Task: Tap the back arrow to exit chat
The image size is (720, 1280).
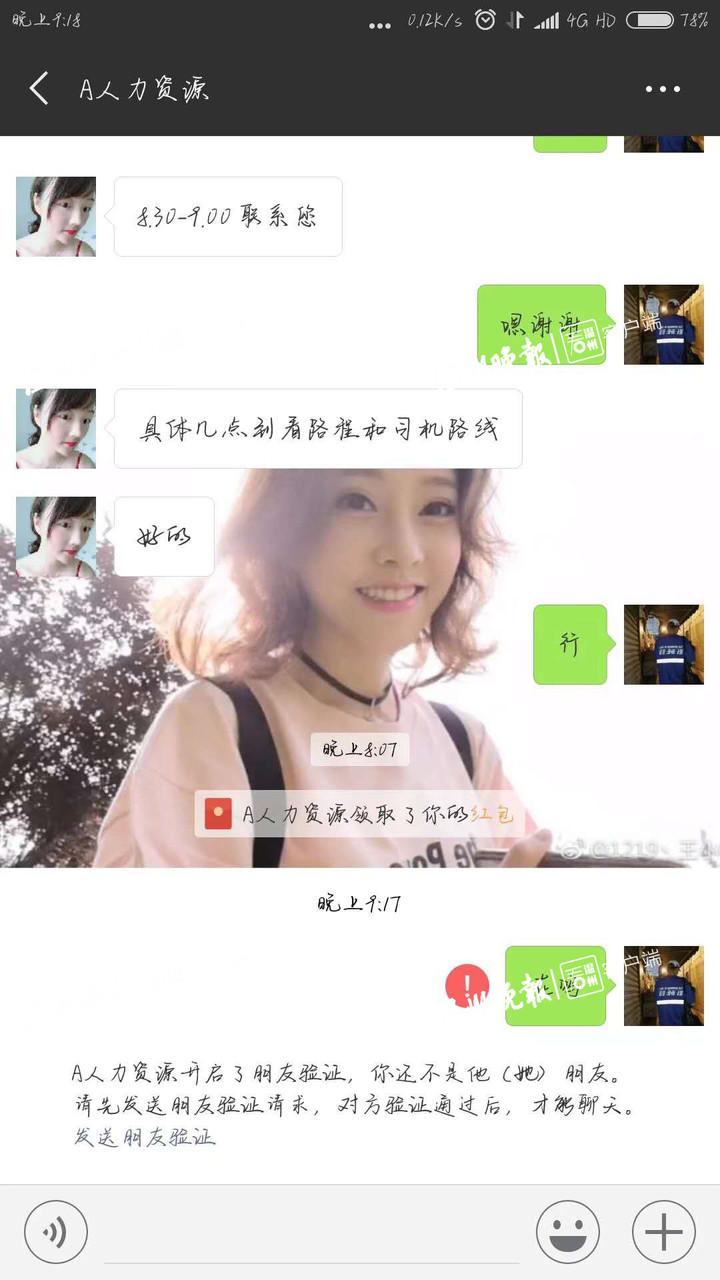Action: pos(38,88)
